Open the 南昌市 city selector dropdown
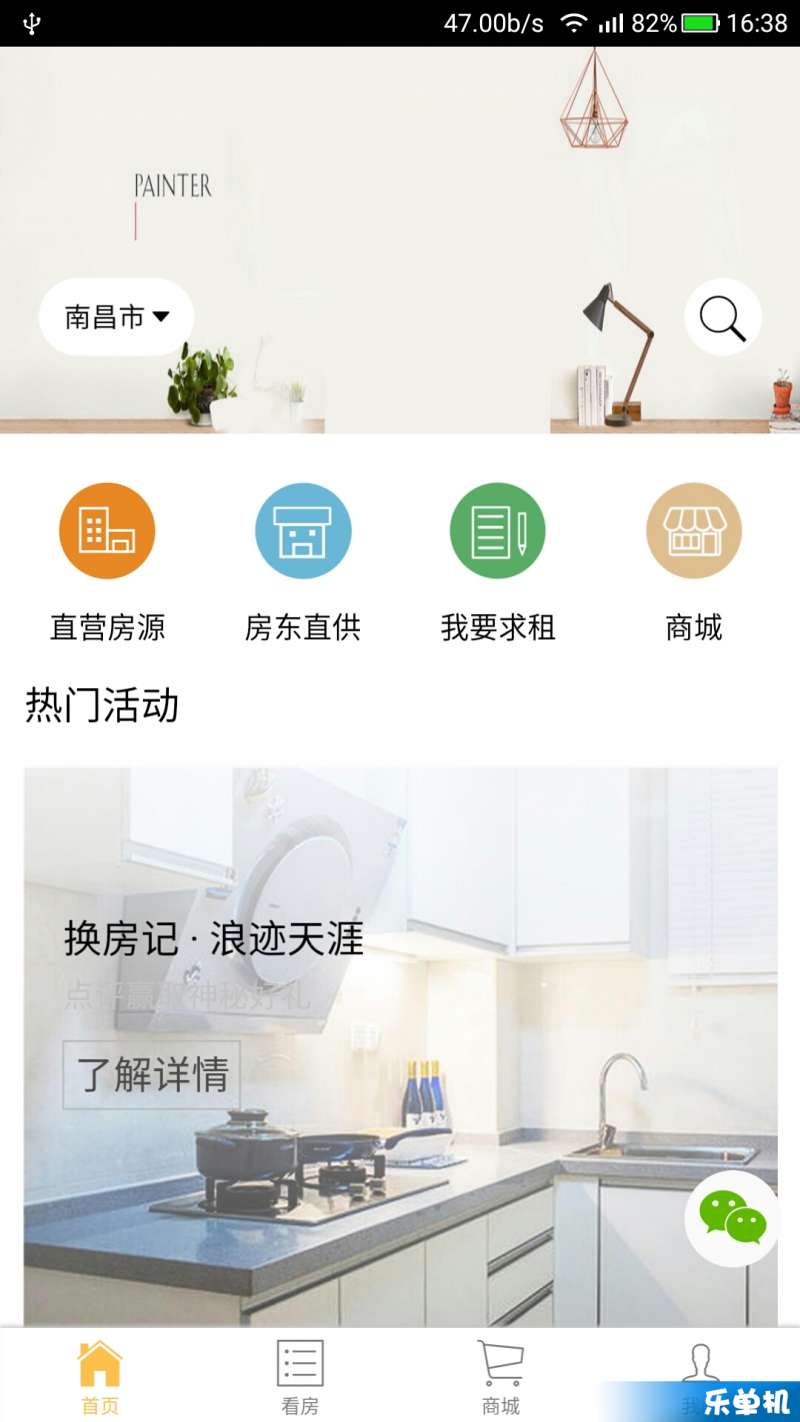The image size is (800, 1422). [116, 317]
